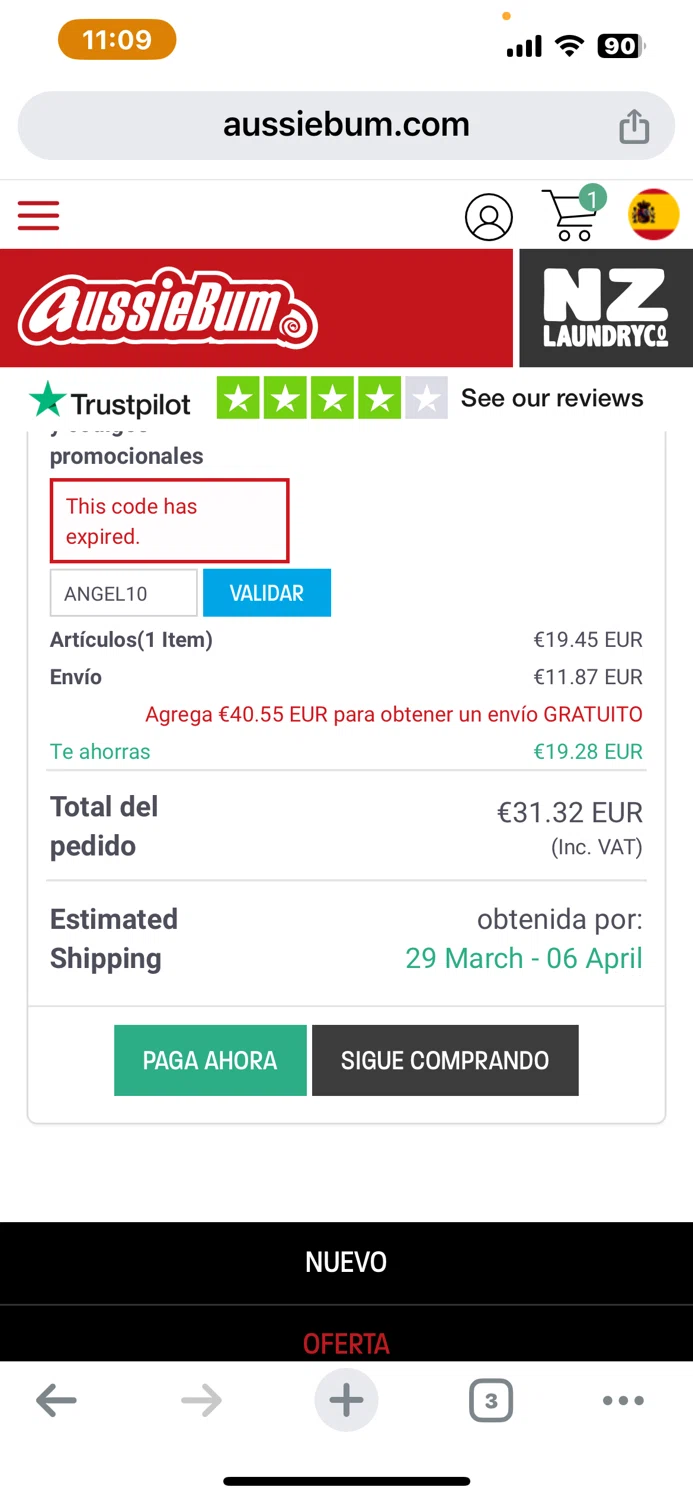Continue shopping with SIGUE COMPRANDO
The image size is (693, 1500).
click(444, 1060)
